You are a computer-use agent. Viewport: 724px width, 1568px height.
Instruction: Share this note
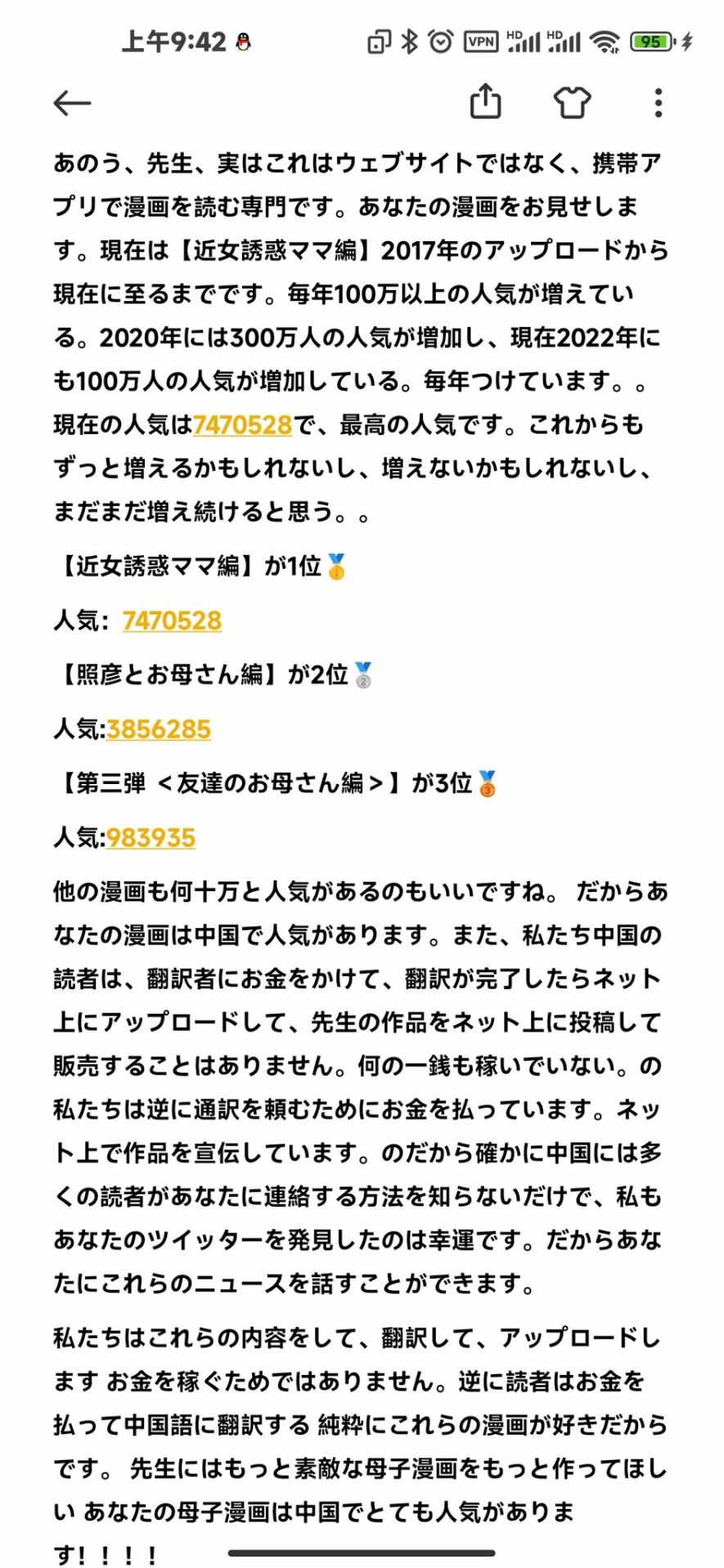[x=485, y=102]
